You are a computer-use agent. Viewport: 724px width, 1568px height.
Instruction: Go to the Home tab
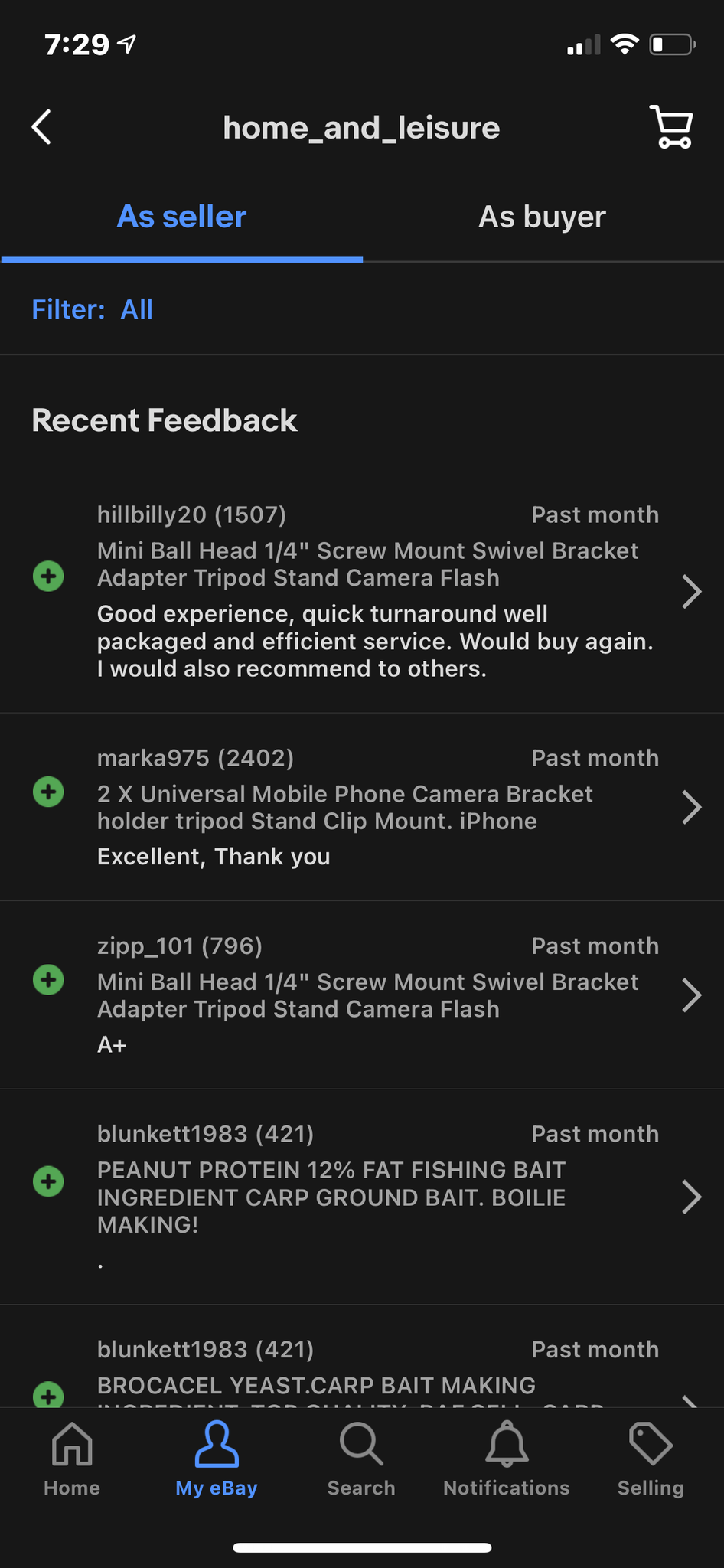pyautogui.click(x=72, y=1459)
